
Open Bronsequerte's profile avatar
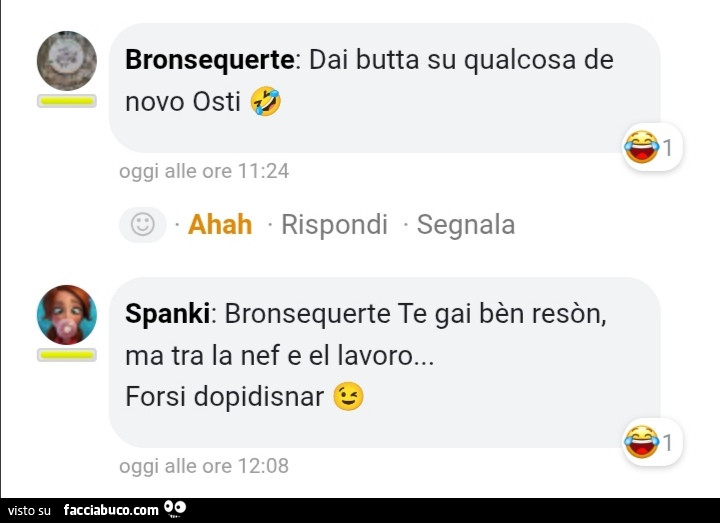click(67, 61)
